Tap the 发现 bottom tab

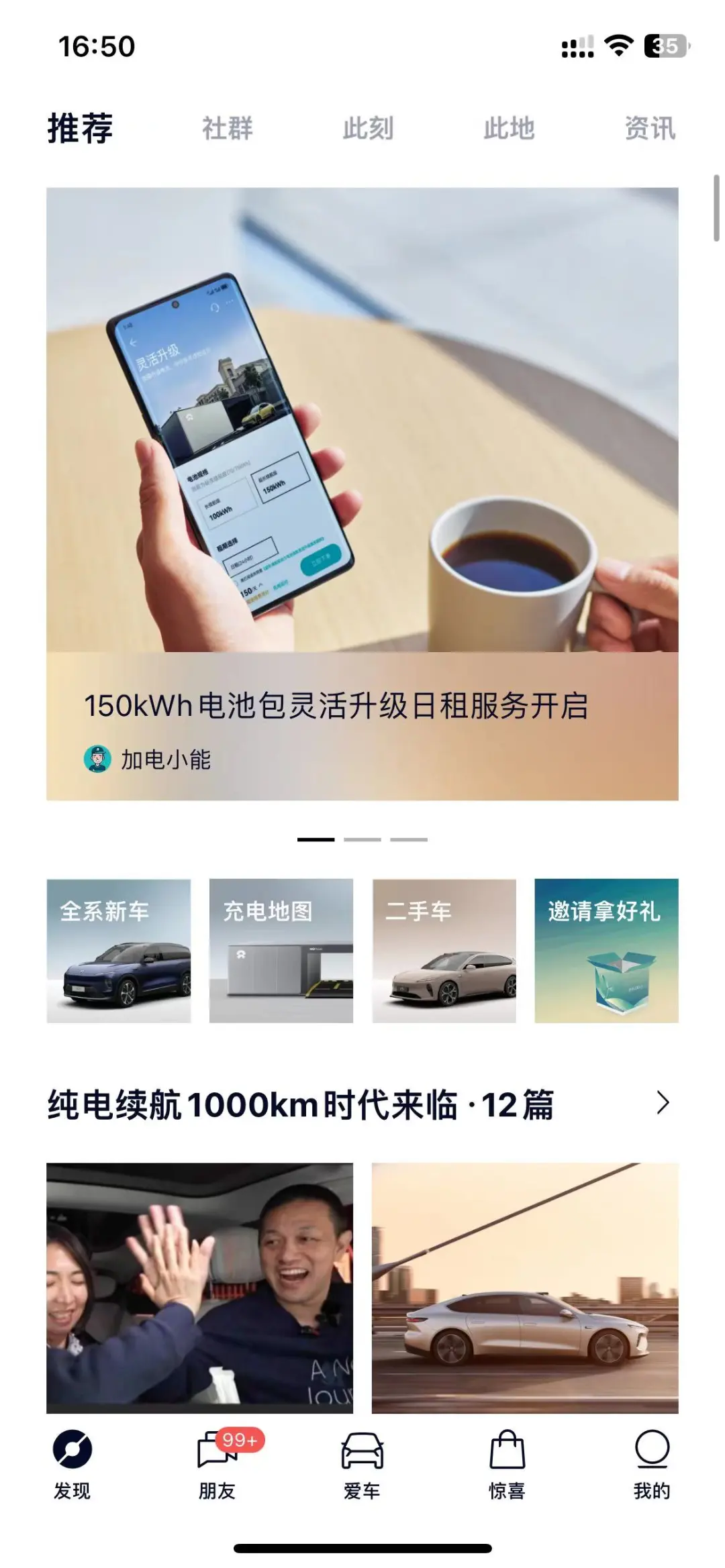[72, 1464]
